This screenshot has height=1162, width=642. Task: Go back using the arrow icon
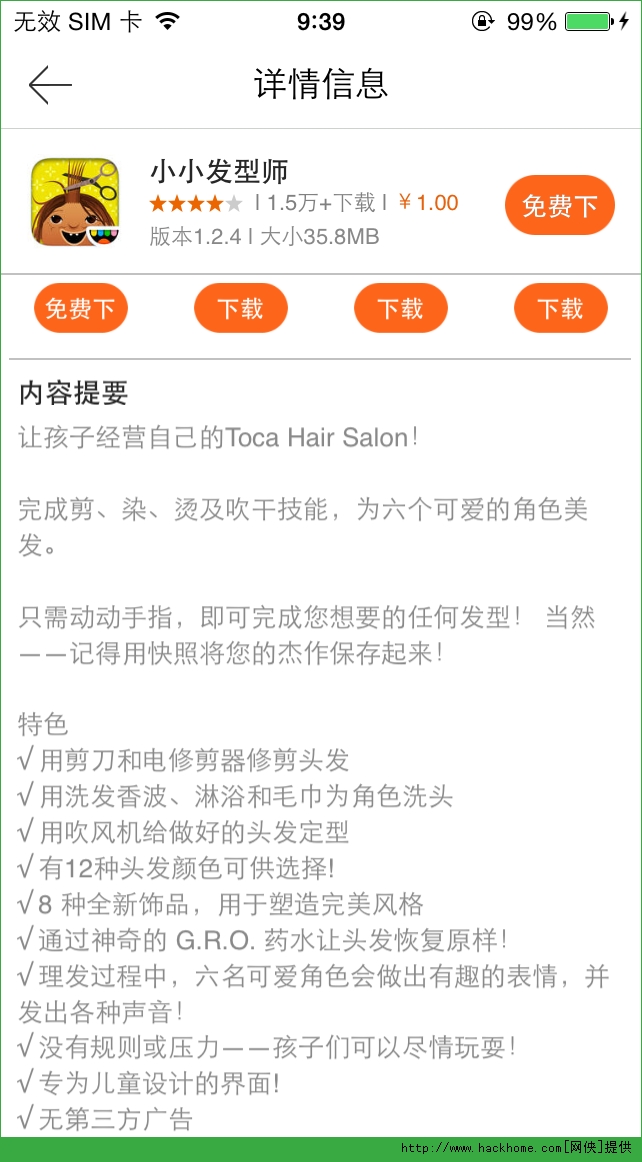pos(50,85)
